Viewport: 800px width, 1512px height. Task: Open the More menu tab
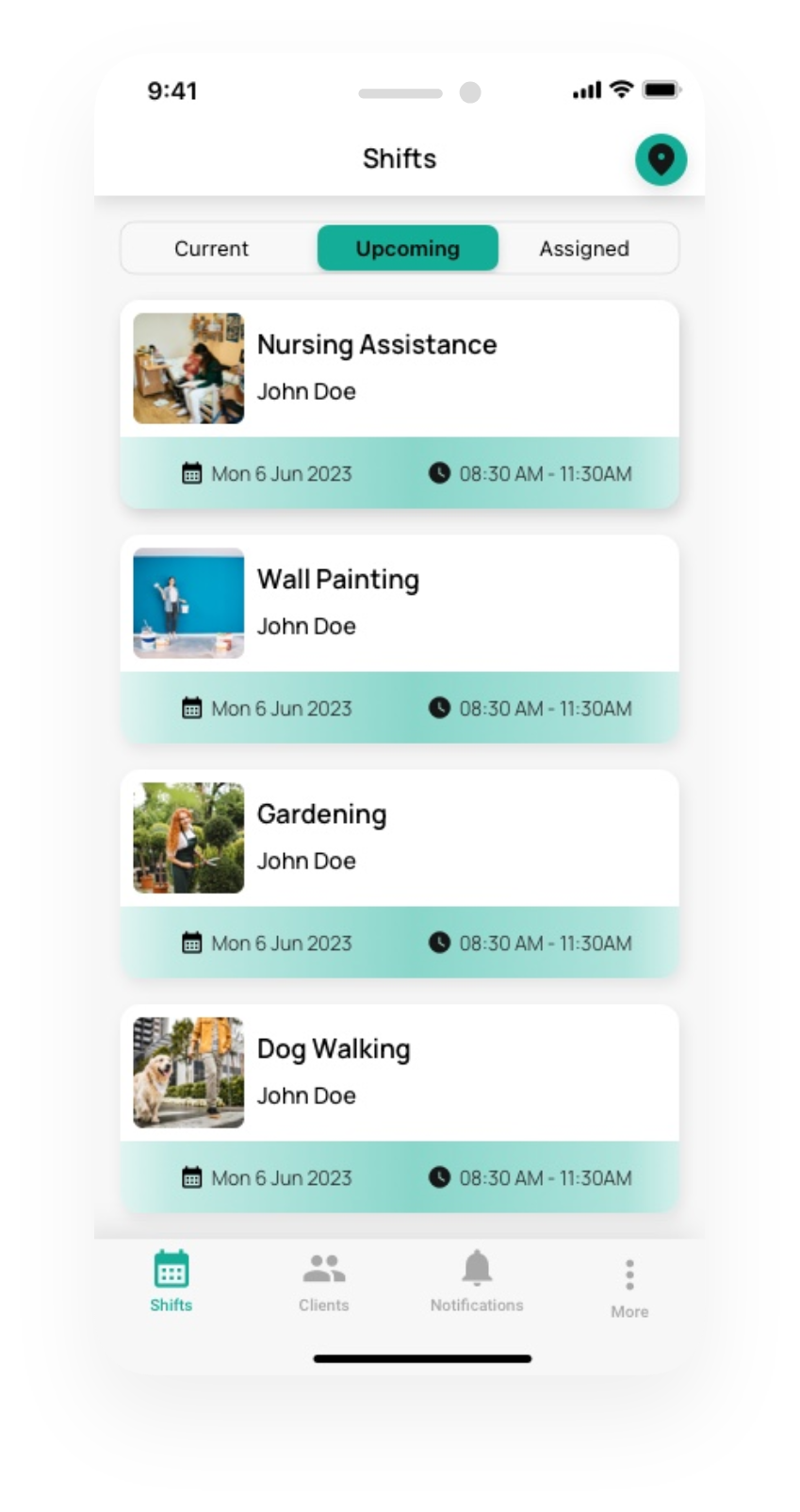(x=629, y=1287)
